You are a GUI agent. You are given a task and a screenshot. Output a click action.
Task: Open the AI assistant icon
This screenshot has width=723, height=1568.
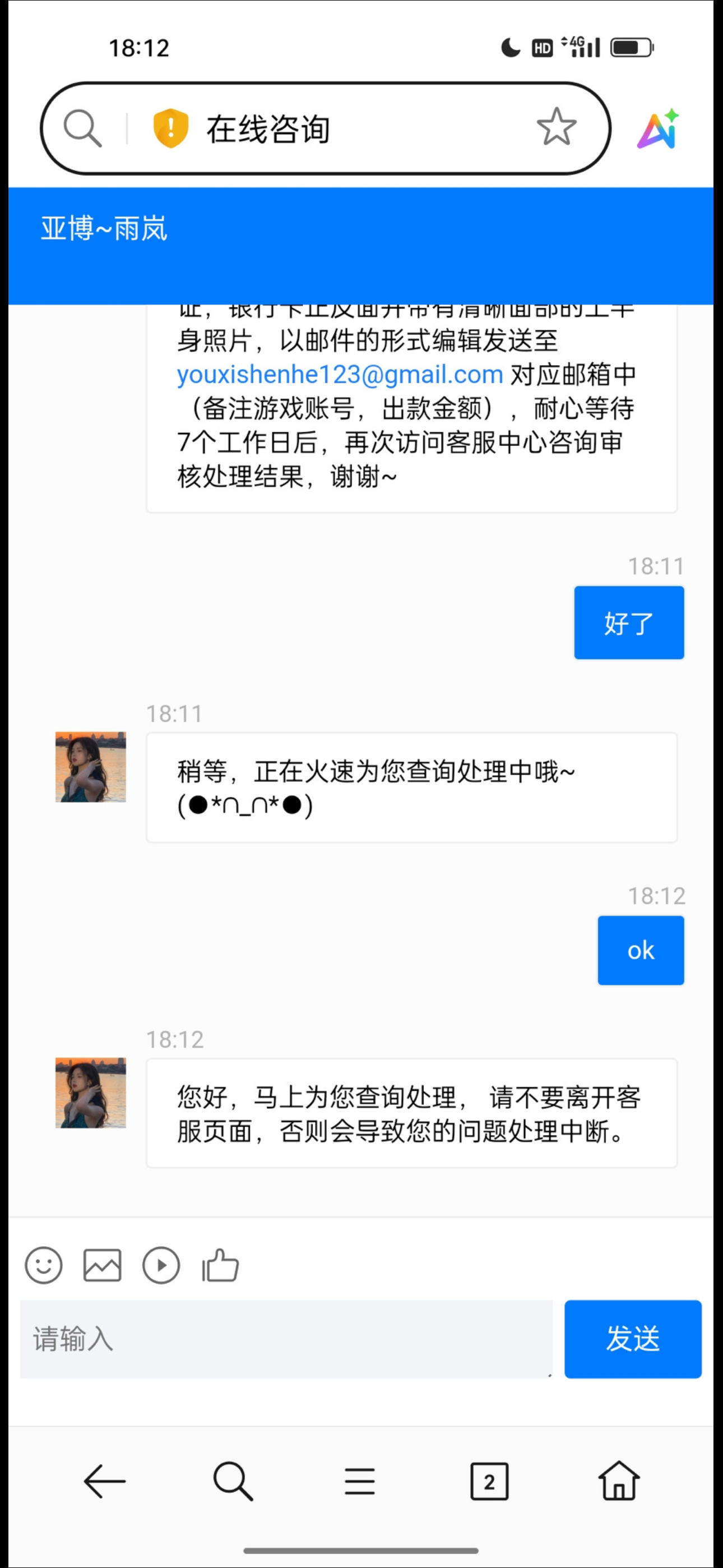tap(658, 129)
